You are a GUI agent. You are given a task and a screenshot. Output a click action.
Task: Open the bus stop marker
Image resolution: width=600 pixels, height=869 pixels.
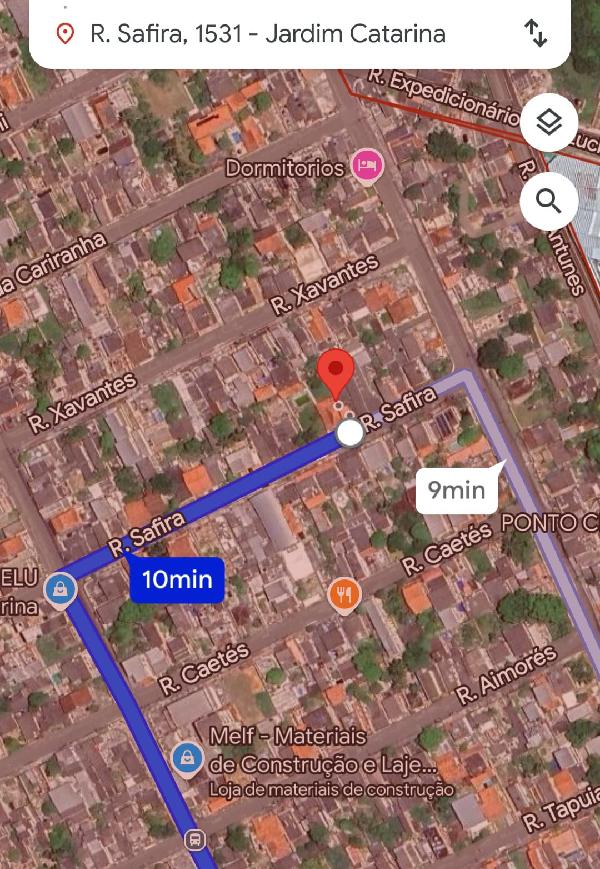195,839
